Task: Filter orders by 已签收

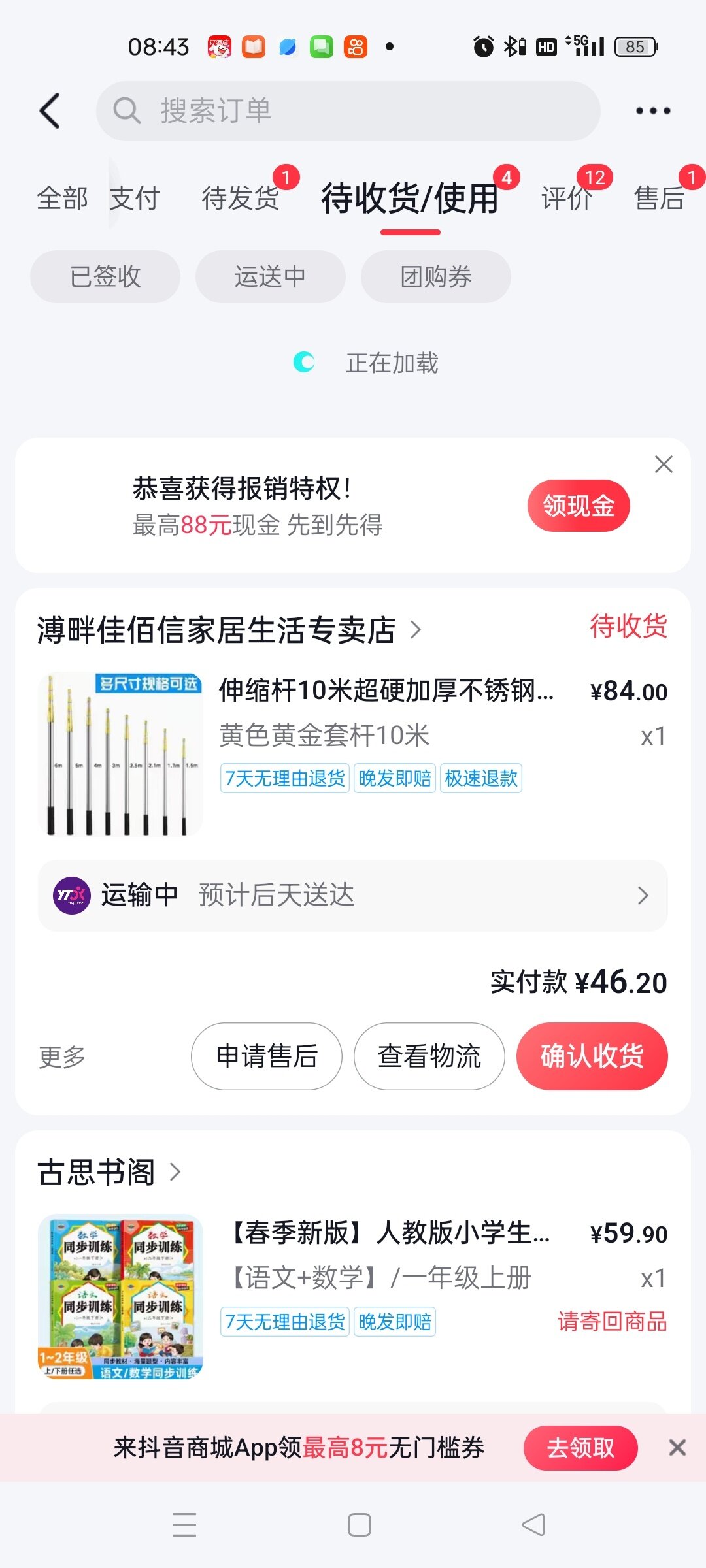Action: coord(105,276)
